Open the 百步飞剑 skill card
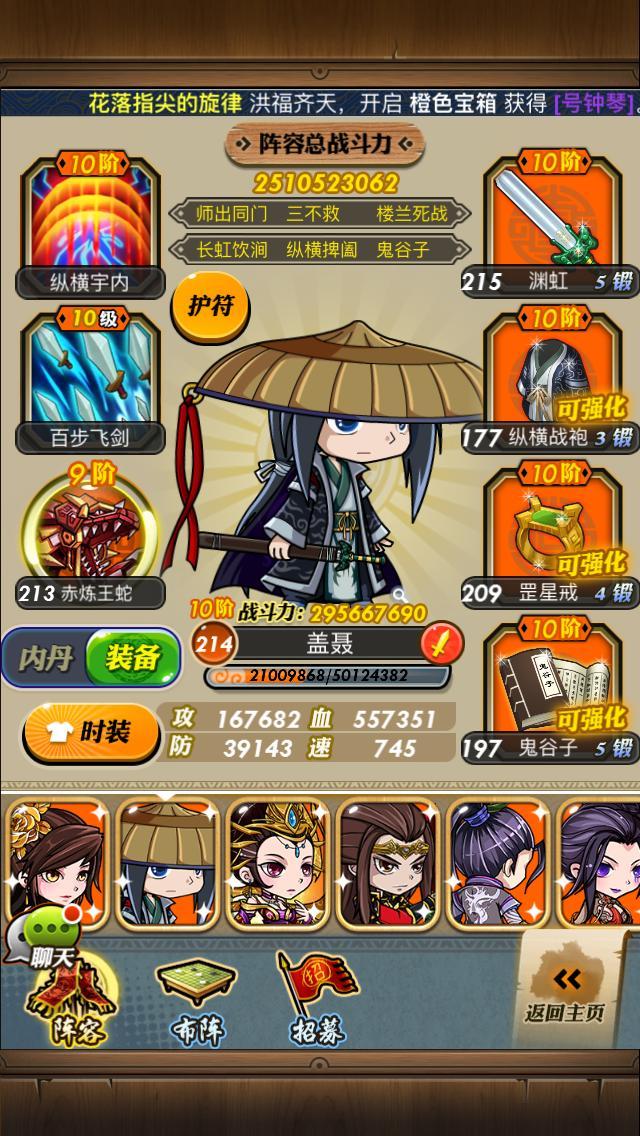The image size is (640, 1136). [90, 380]
